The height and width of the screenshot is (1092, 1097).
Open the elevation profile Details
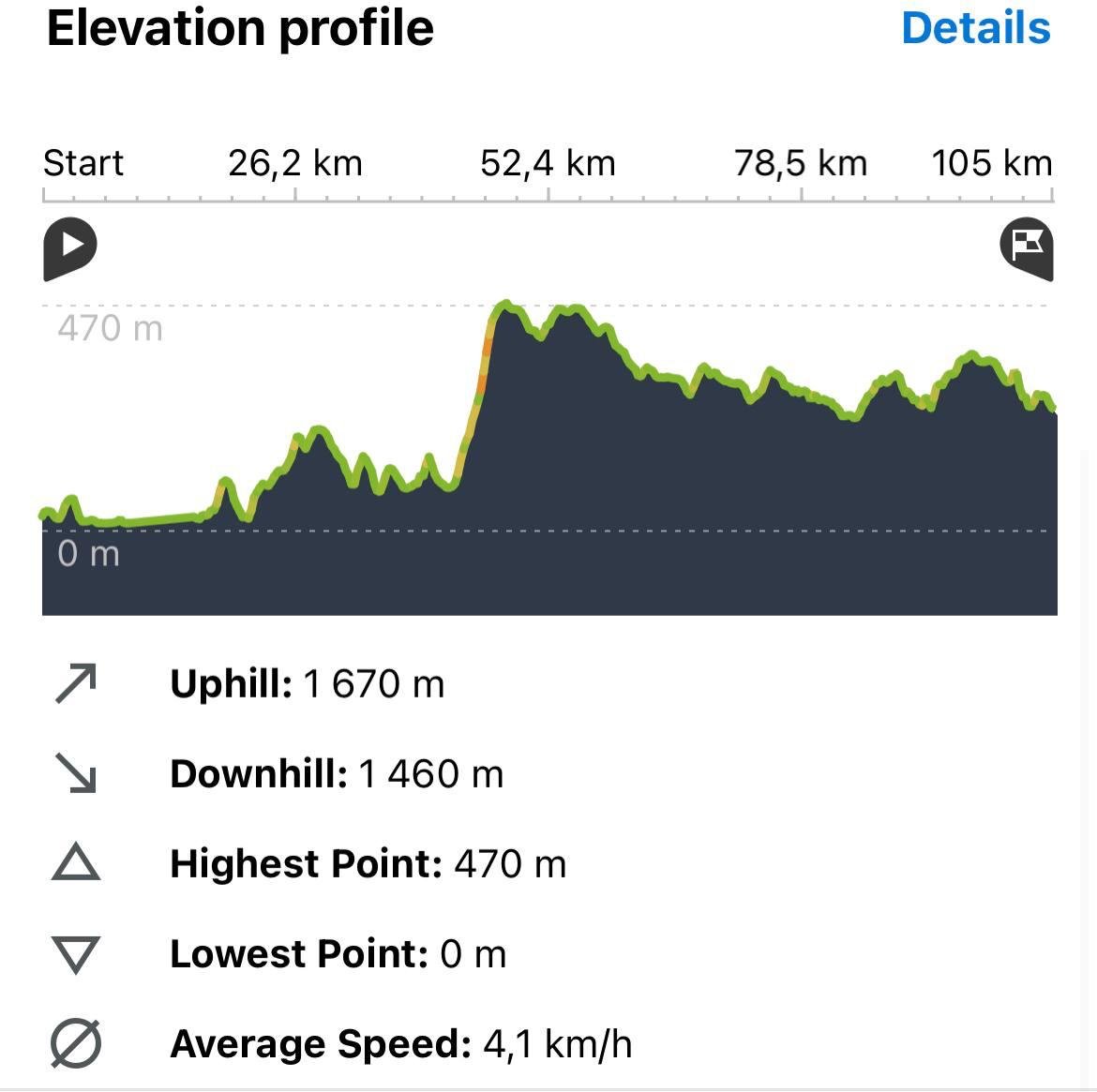(x=975, y=28)
